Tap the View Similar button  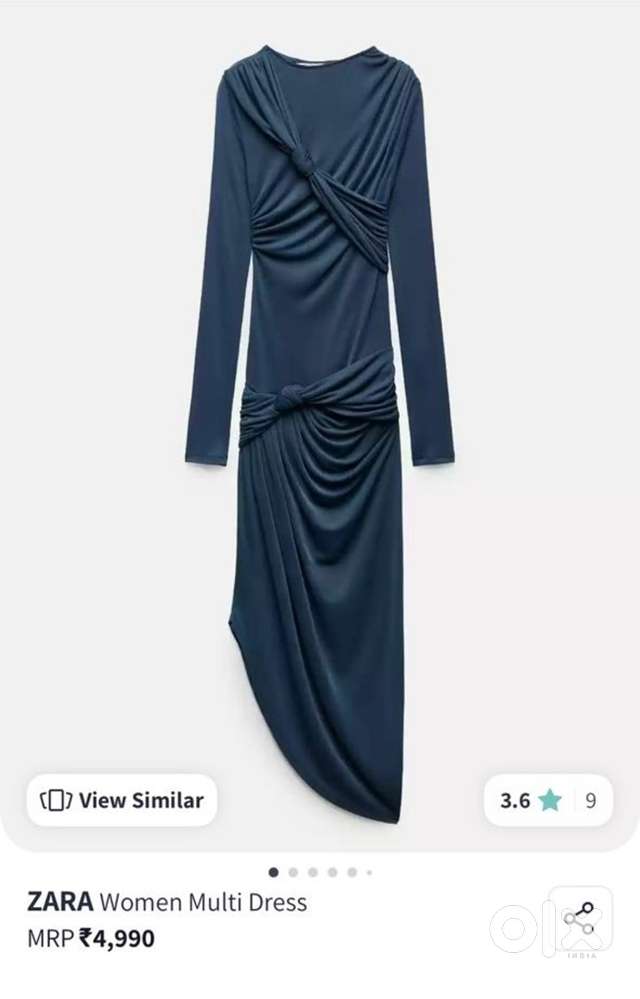tap(121, 800)
